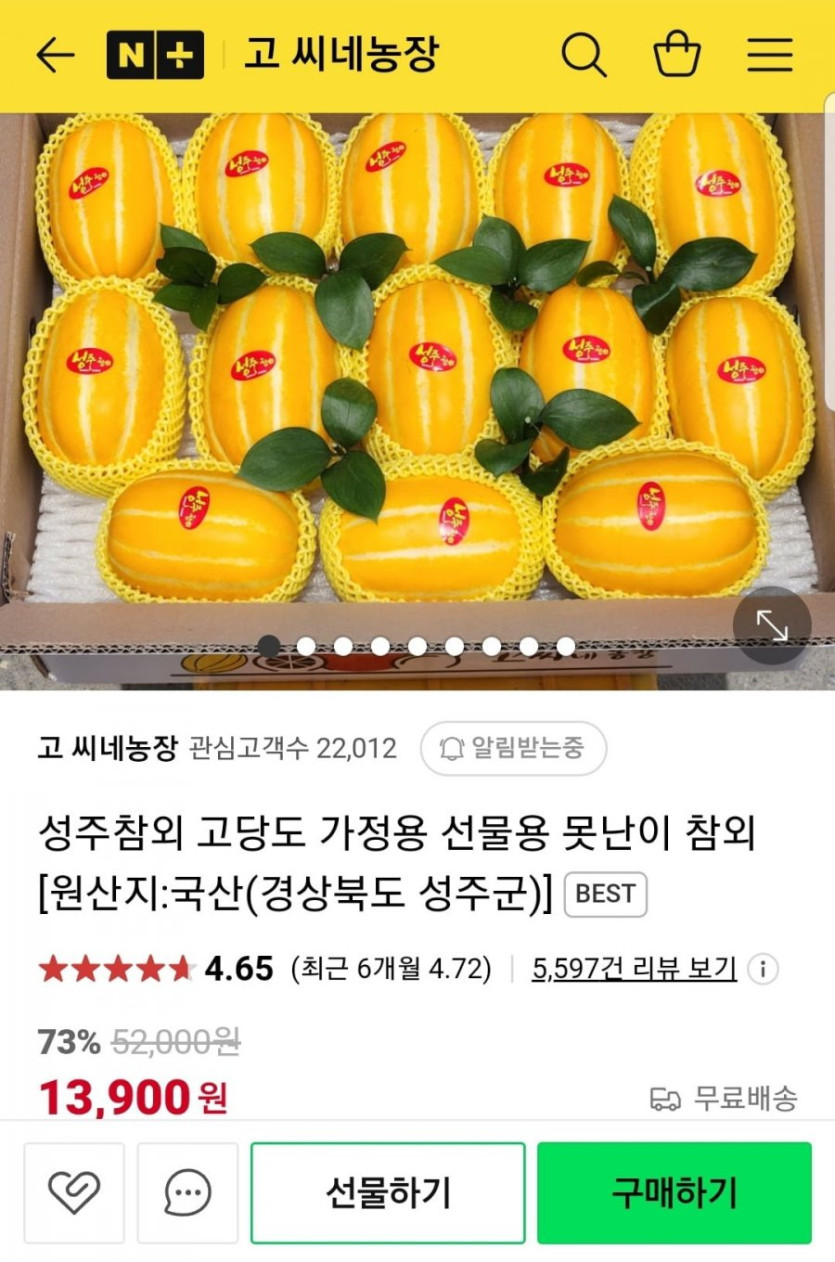
Task: Tap 구매하기 to buy now
Action: pos(674,1193)
